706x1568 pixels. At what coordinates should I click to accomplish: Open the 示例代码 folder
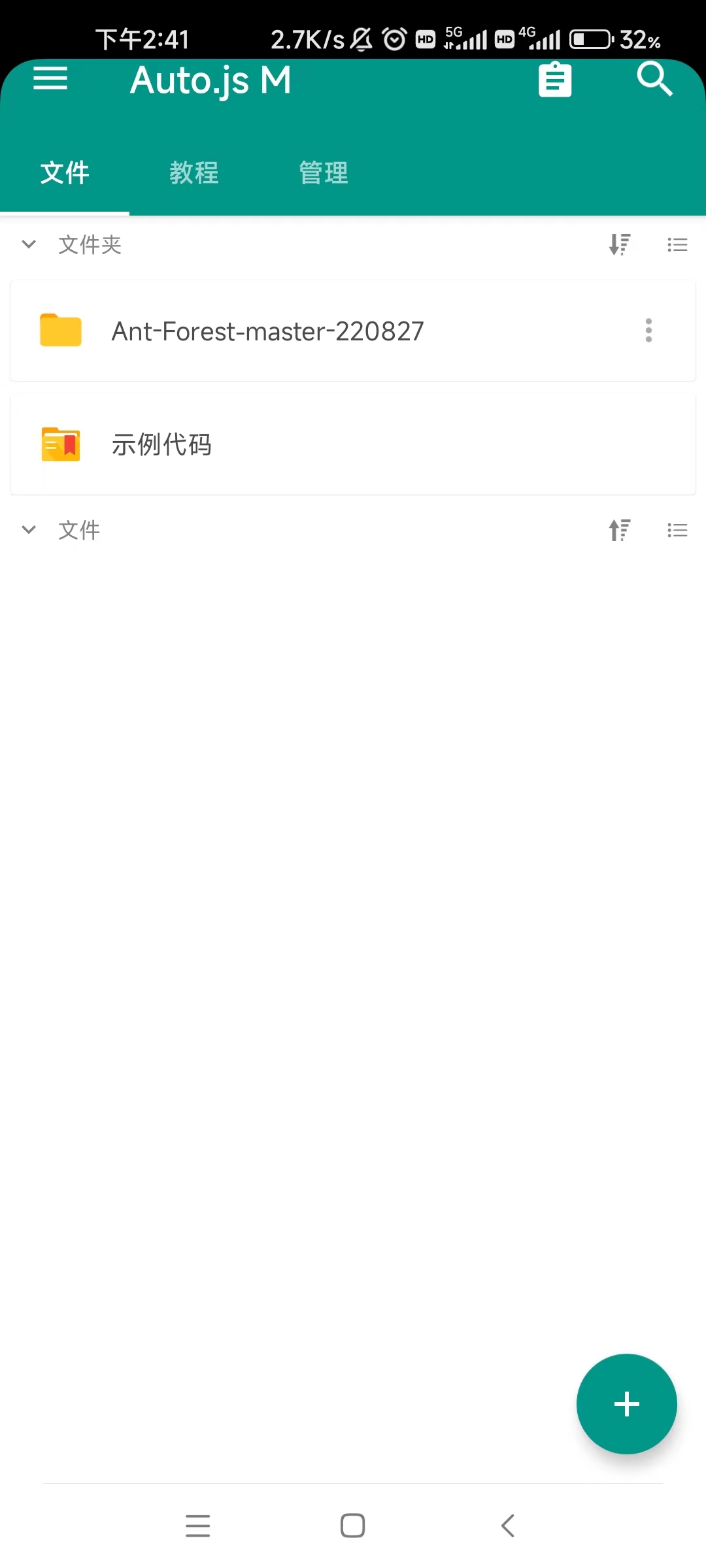[353, 444]
